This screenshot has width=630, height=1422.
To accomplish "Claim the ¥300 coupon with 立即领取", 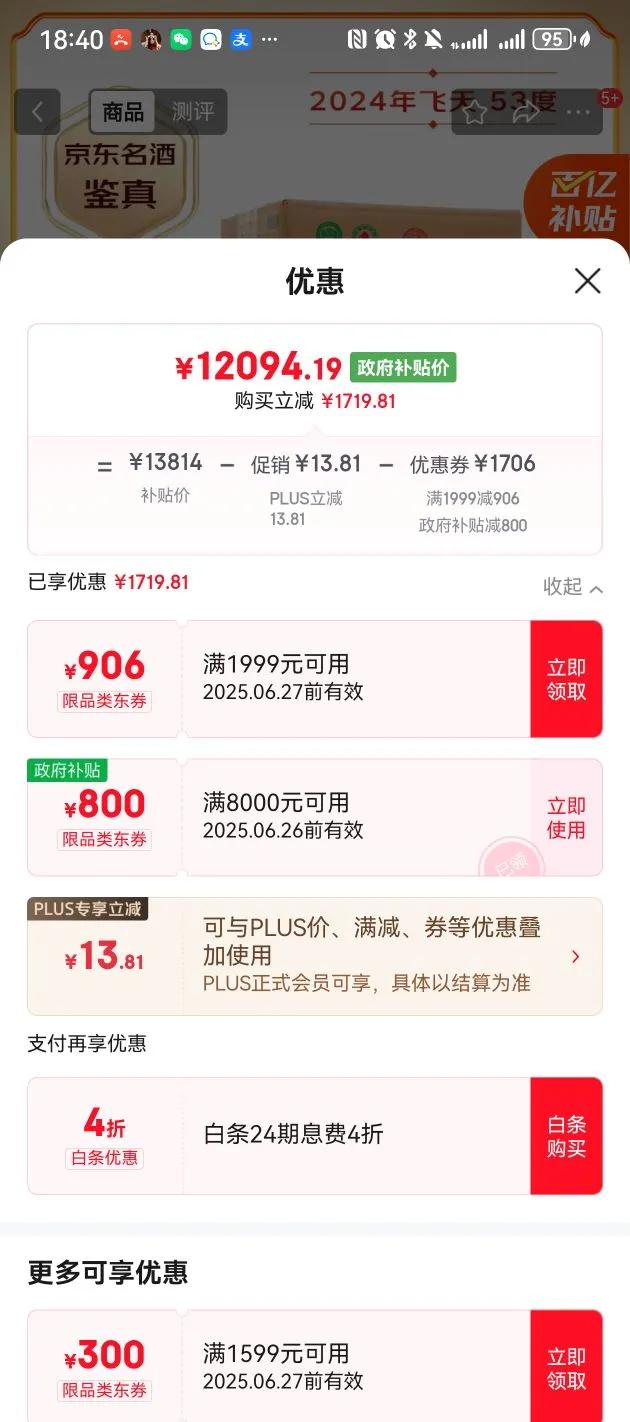I will 566,1368.
